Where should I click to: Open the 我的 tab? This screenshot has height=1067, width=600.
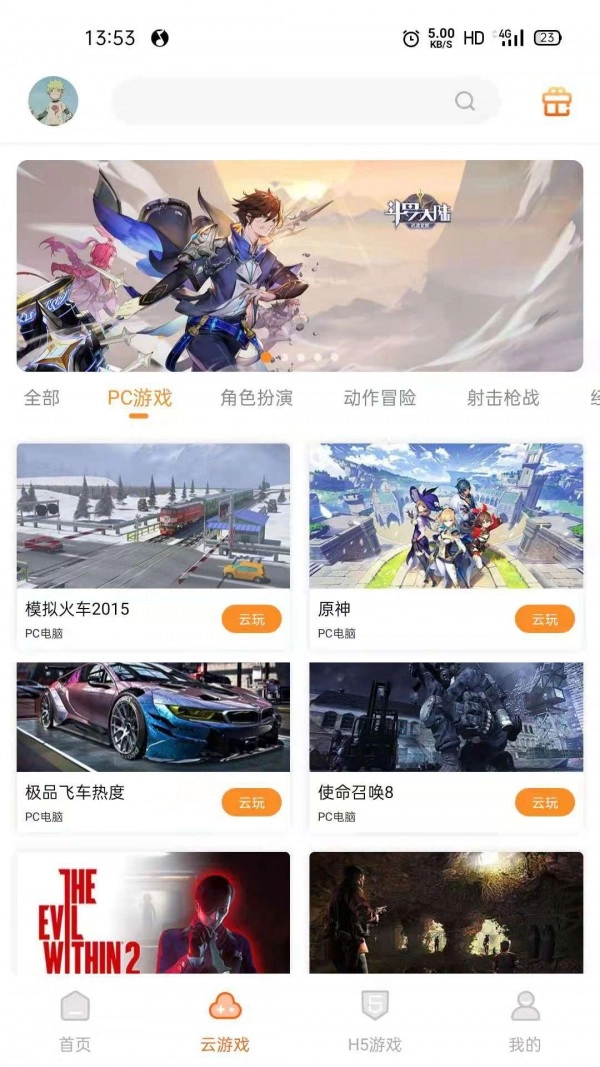click(x=525, y=1020)
